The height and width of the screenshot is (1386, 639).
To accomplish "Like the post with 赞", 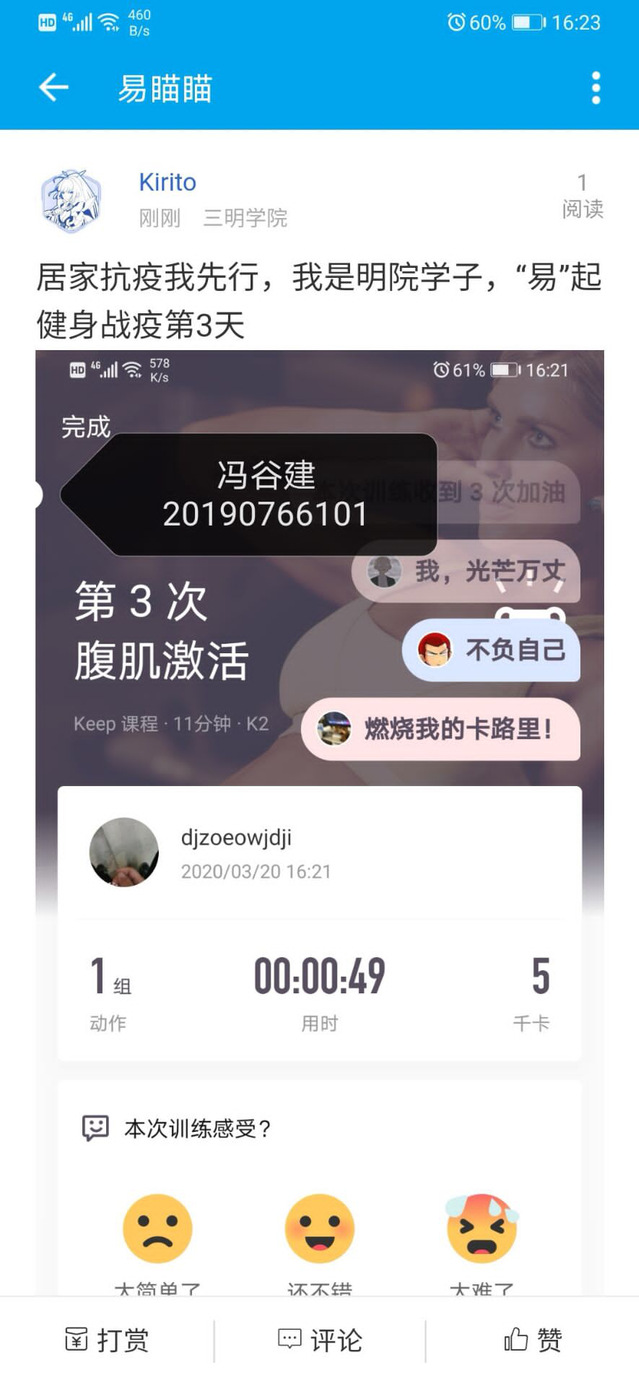I will (533, 1340).
